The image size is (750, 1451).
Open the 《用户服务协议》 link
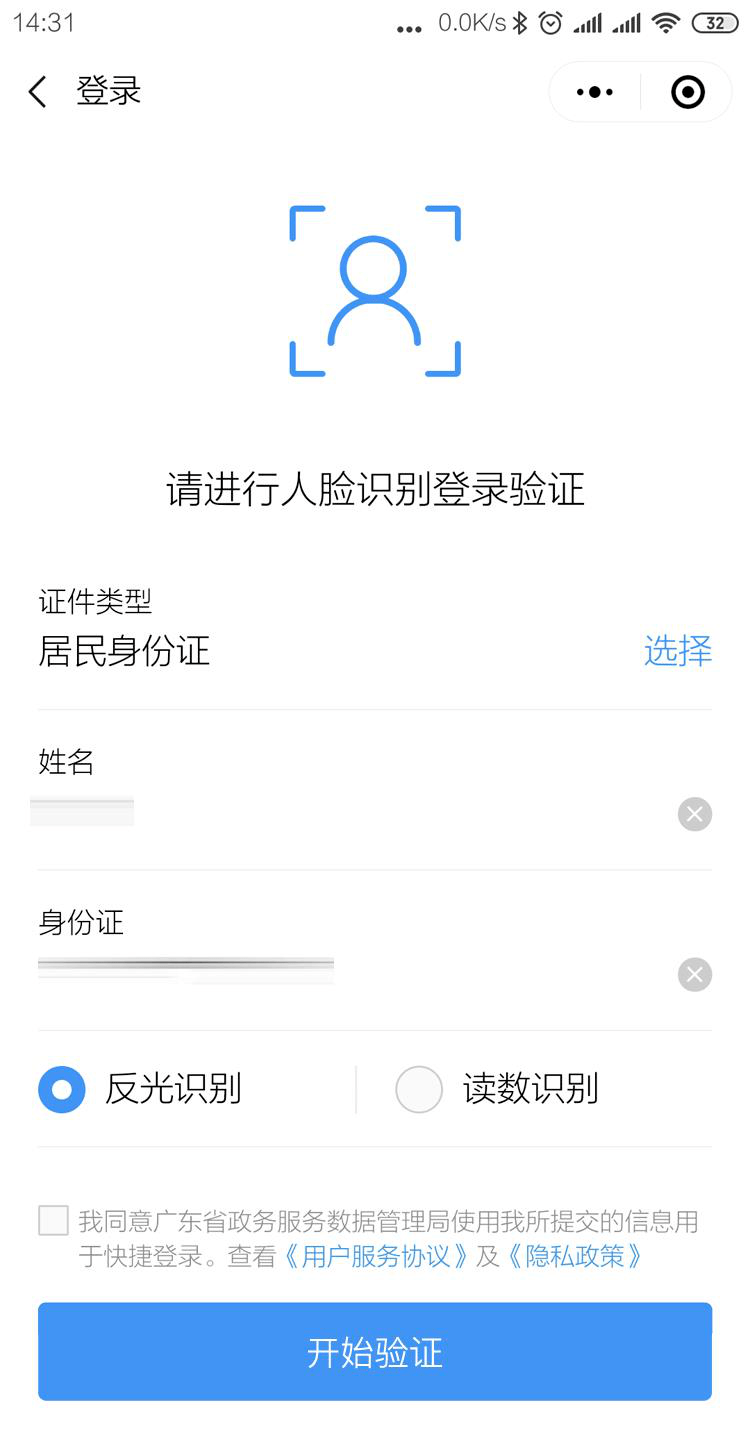tap(377, 1256)
